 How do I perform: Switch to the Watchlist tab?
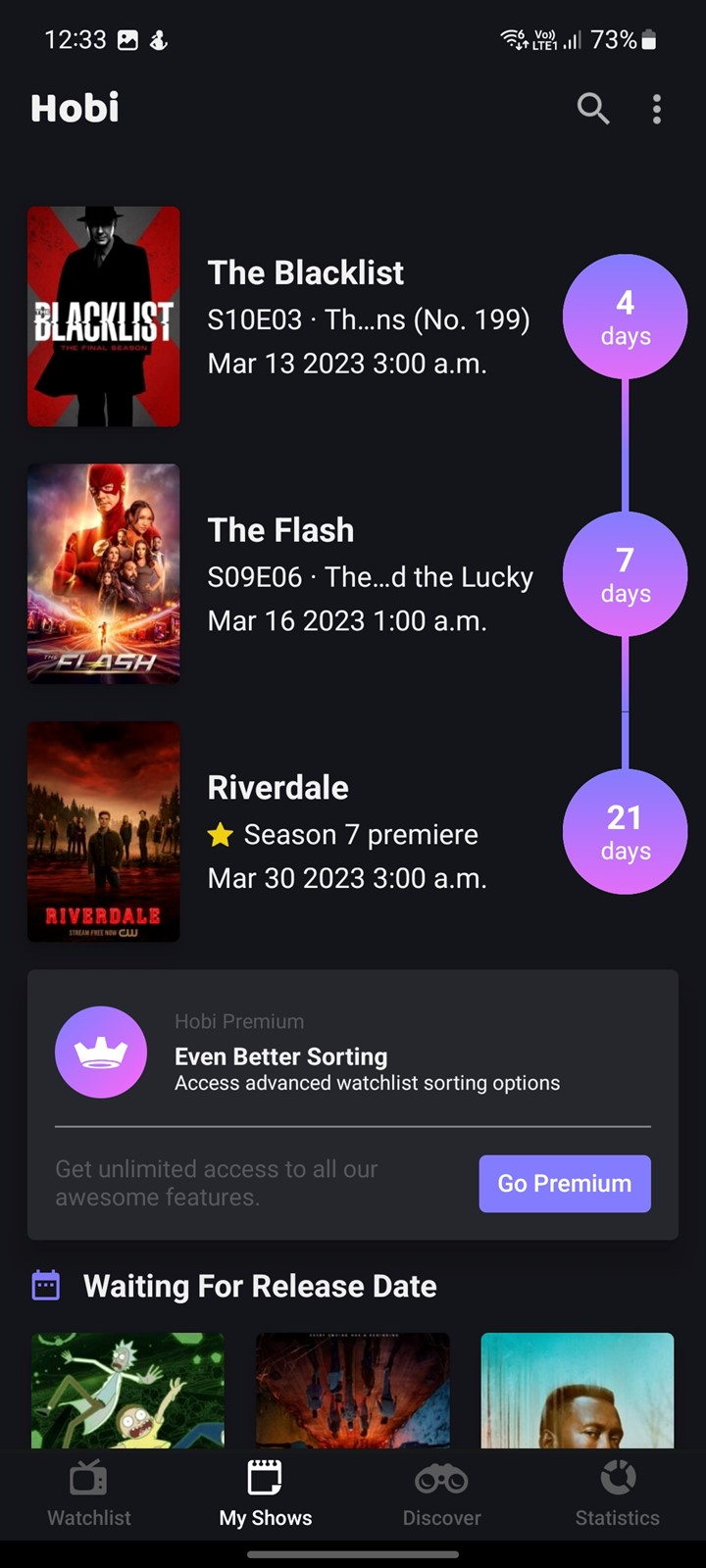[x=89, y=1494]
